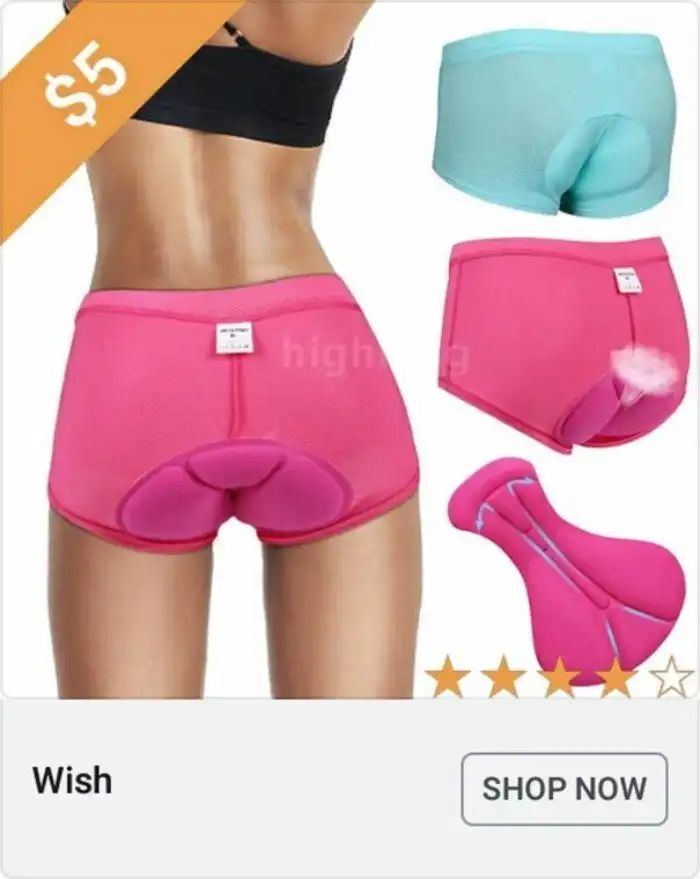Open the Wish $5 product ad image
Screen dimensions: 700x879
[350, 350]
